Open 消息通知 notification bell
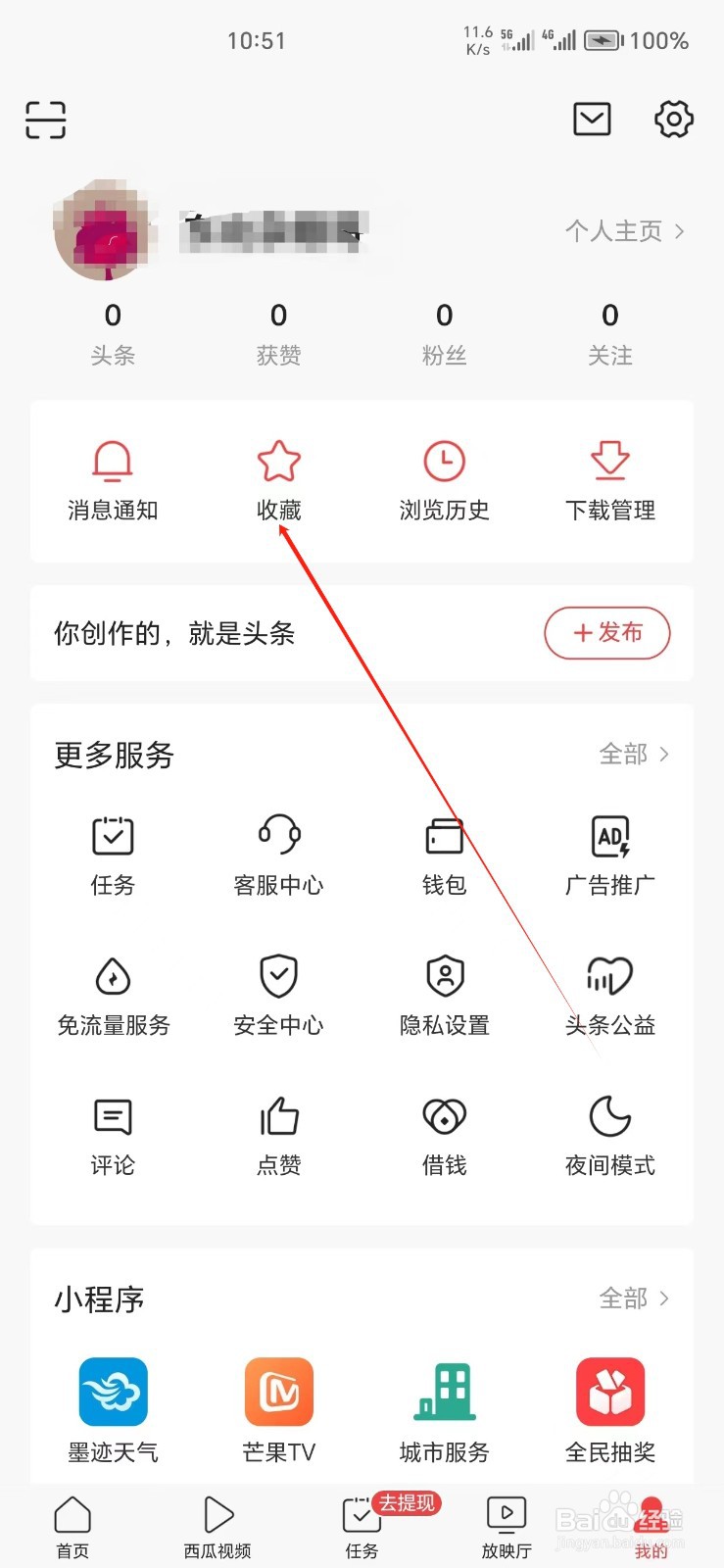Screen dimensions: 724x1568 (x=112, y=461)
